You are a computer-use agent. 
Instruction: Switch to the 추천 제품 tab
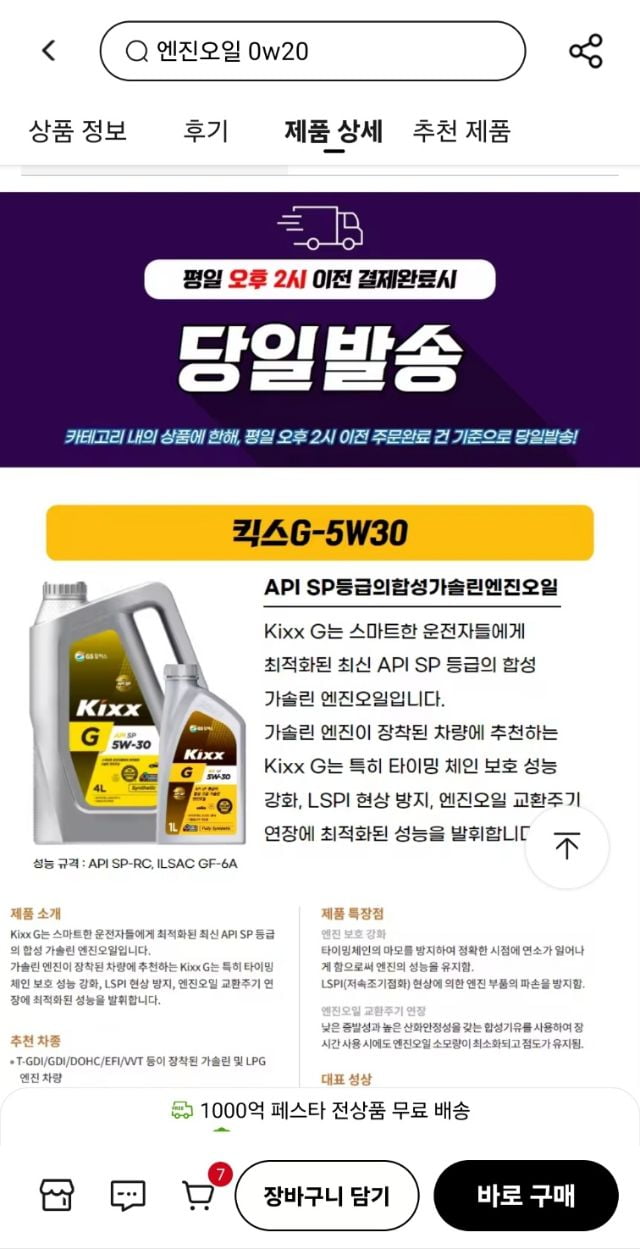[x=461, y=131]
